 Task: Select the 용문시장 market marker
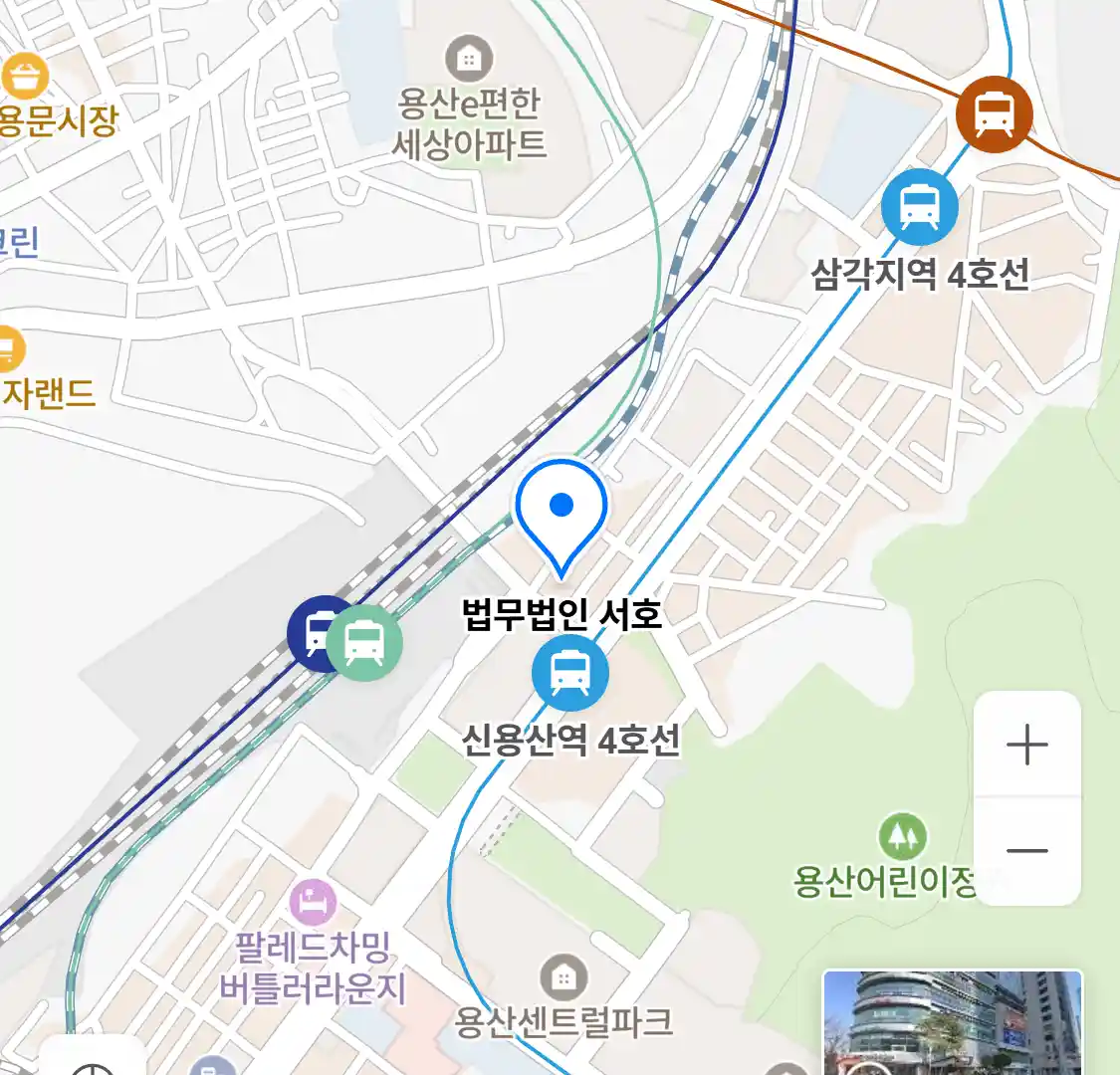[x=25, y=77]
